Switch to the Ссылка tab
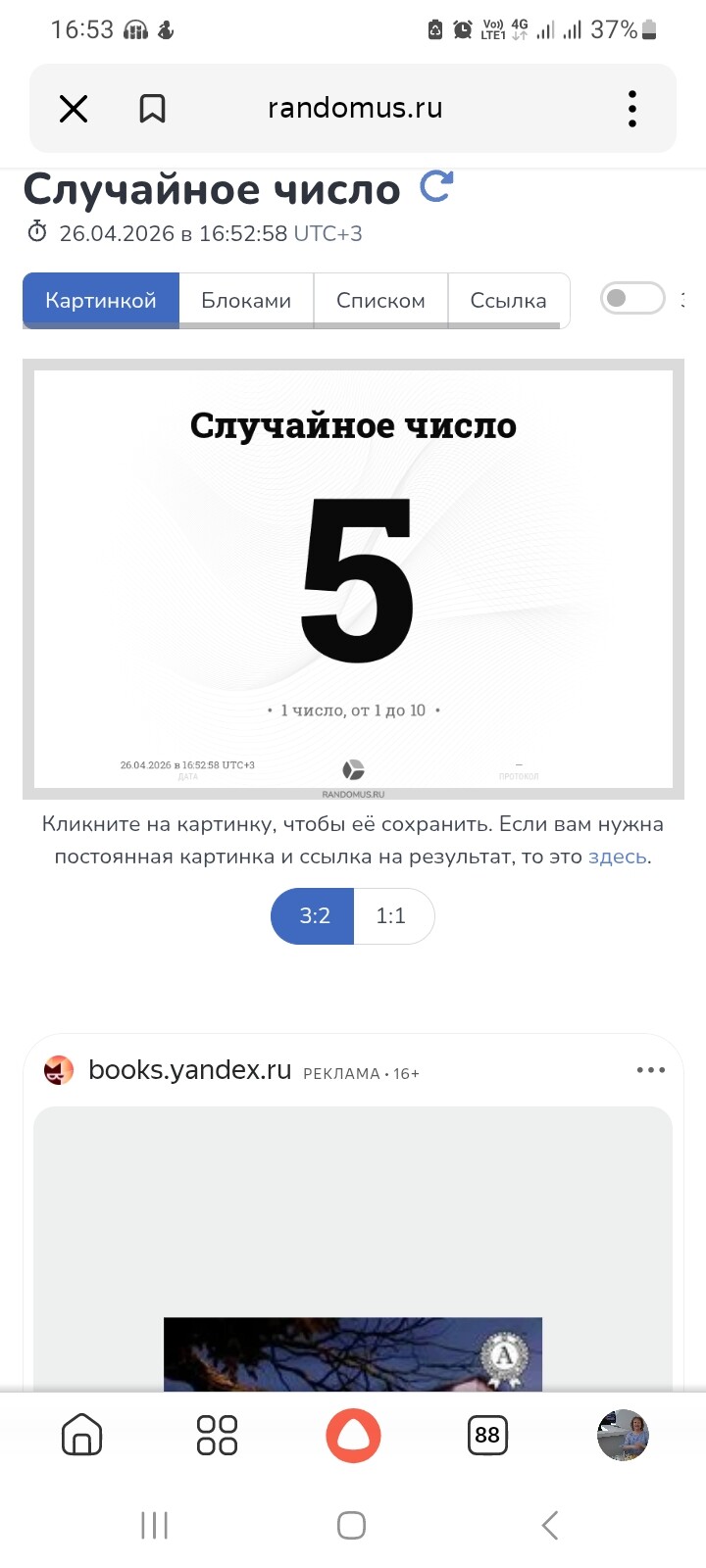This screenshot has height=1568, width=706. 508,301
